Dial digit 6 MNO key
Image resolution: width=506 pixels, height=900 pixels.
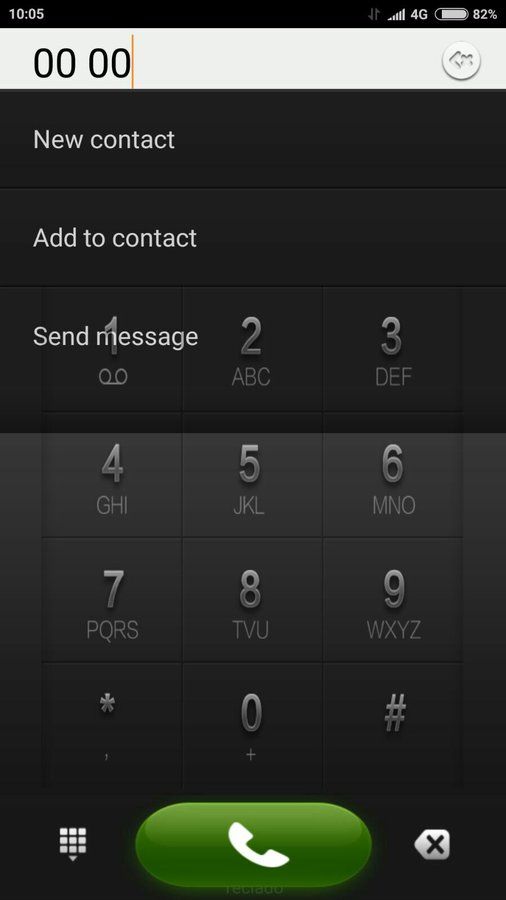point(393,475)
